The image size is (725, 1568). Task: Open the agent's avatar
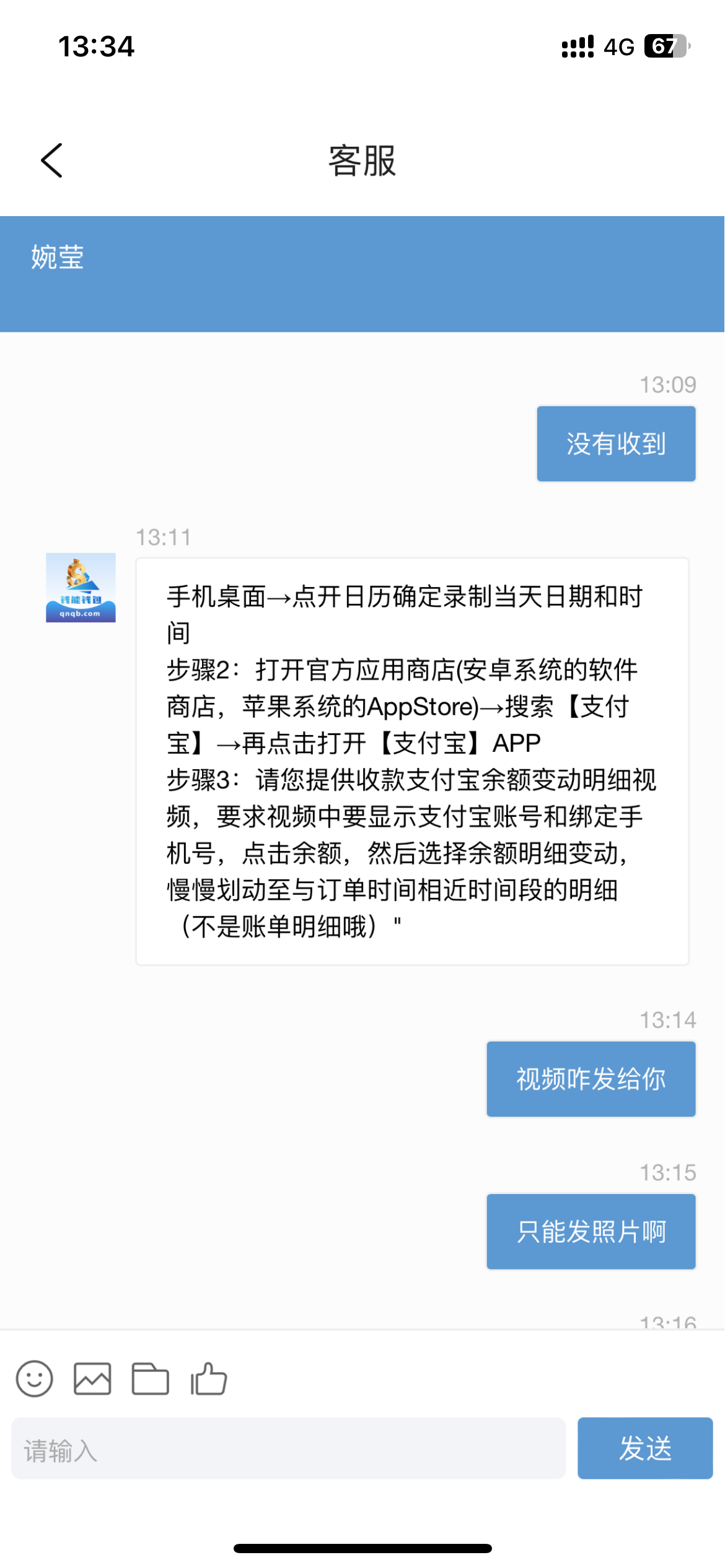tap(81, 588)
